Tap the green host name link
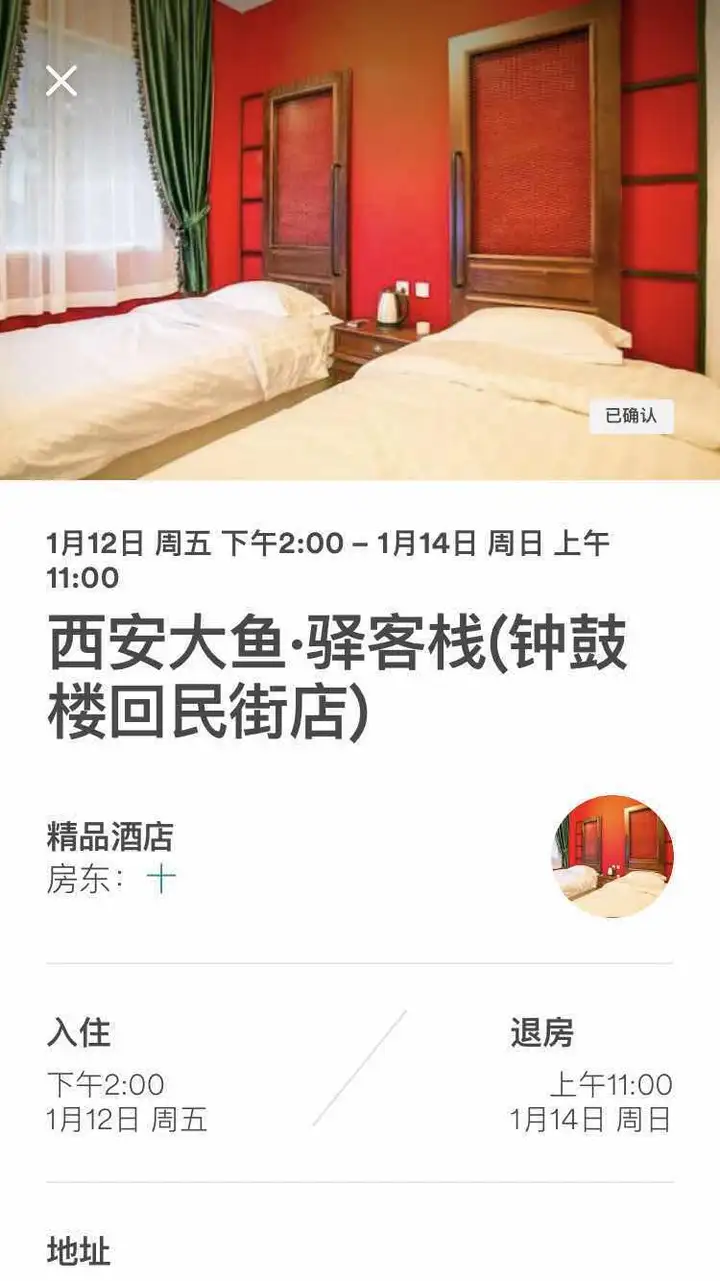 pyautogui.click(x=161, y=880)
